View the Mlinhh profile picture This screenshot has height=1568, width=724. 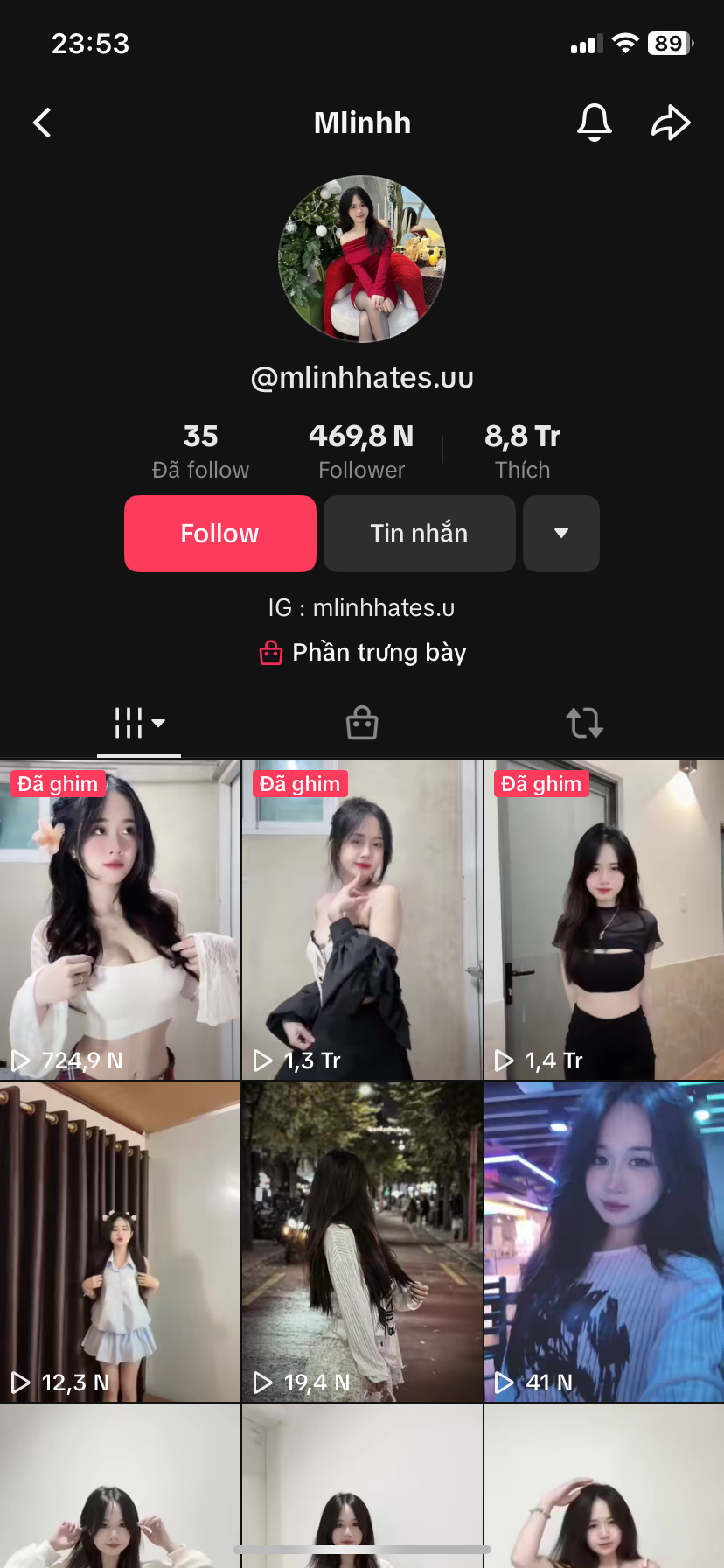(362, 259)
